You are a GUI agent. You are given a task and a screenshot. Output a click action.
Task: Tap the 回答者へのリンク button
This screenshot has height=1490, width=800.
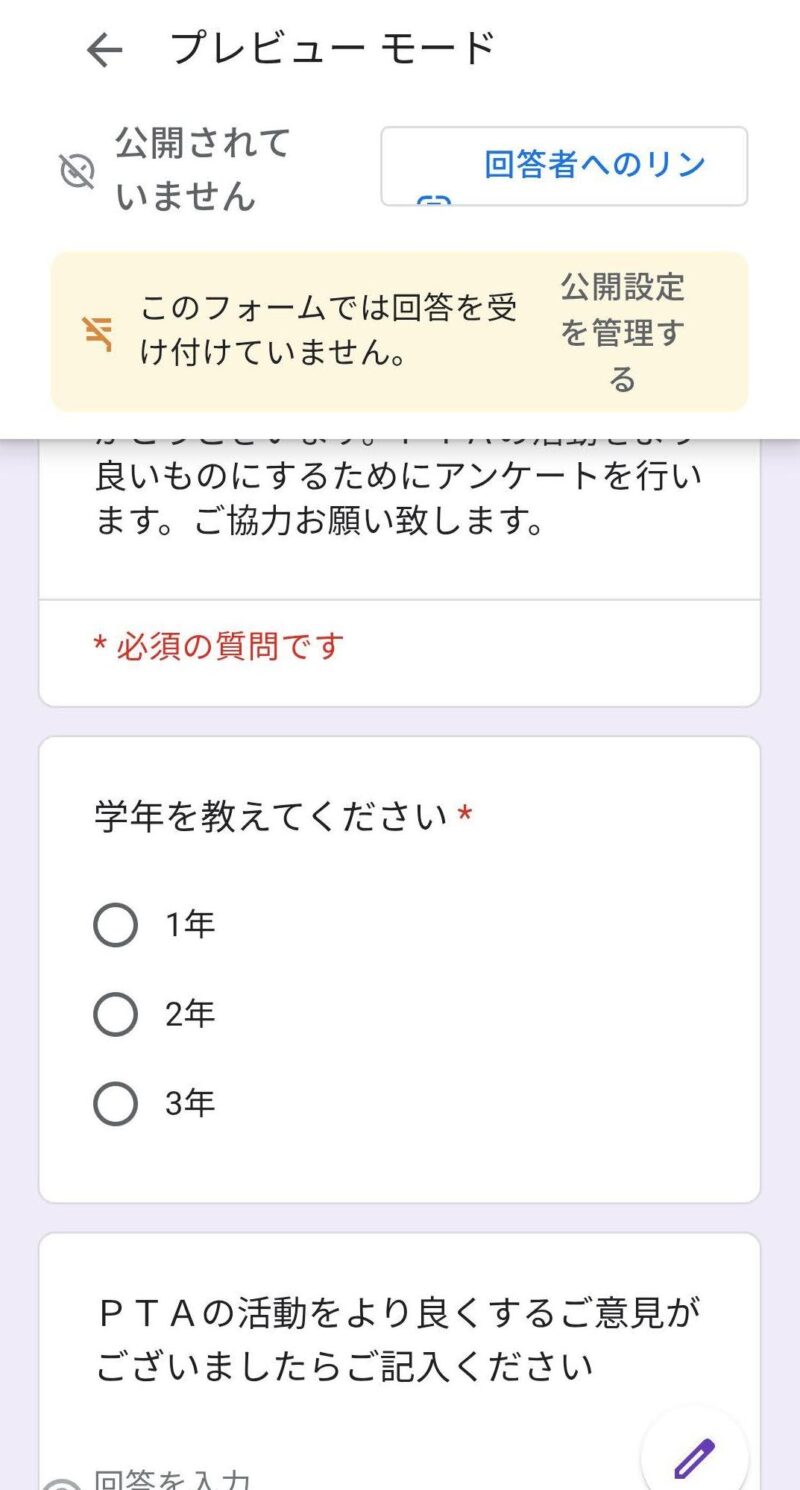pyautogui.click(x=564, y=166)
